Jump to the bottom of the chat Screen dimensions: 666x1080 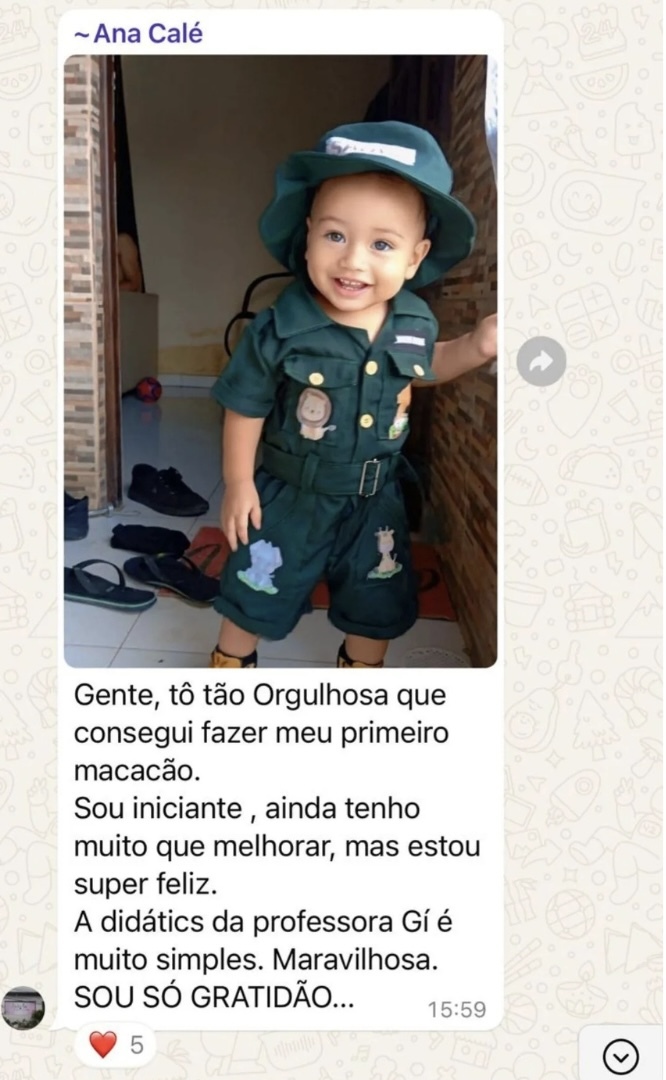click(621, 1054)
